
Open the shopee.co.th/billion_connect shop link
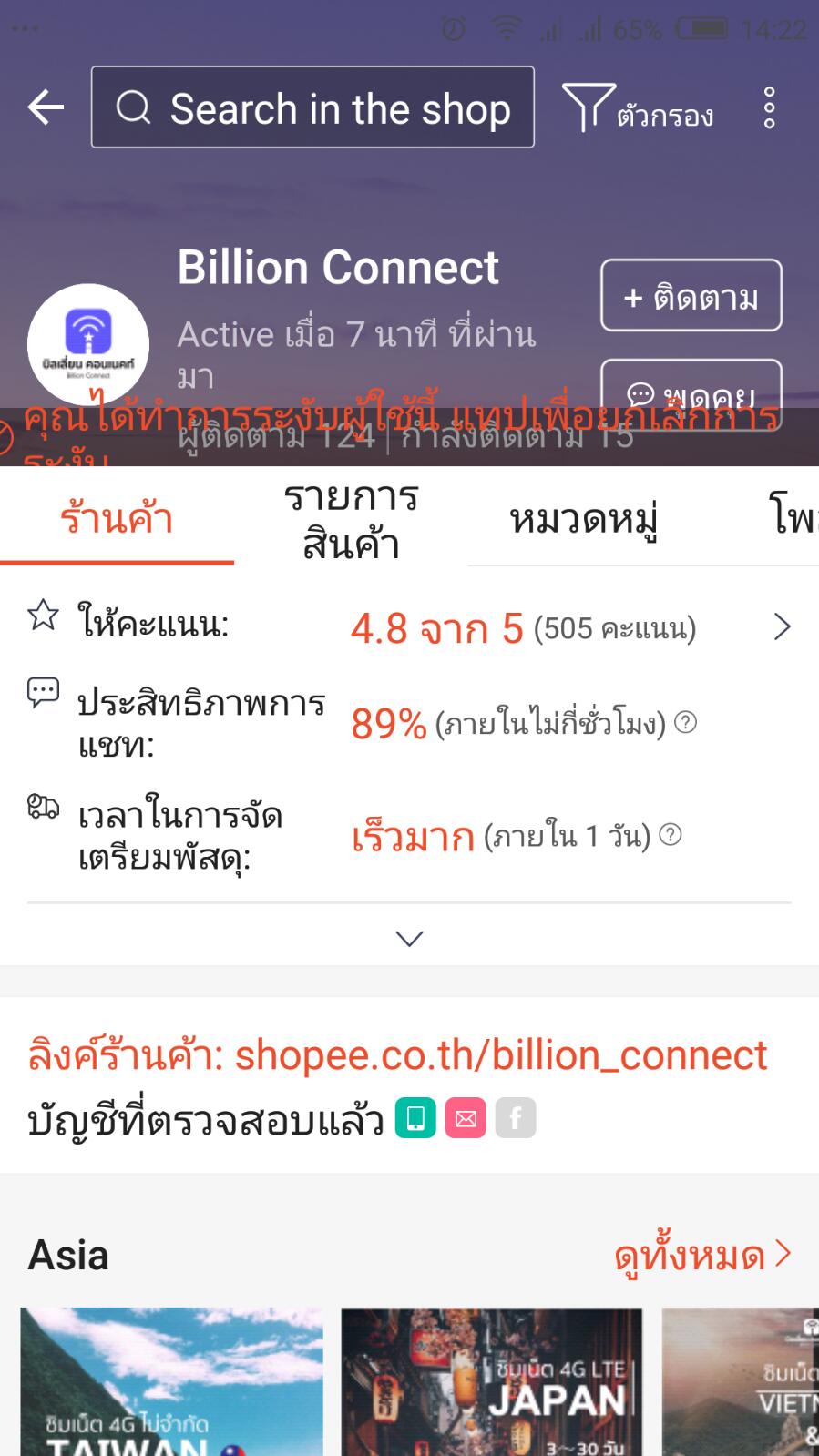499,1055
